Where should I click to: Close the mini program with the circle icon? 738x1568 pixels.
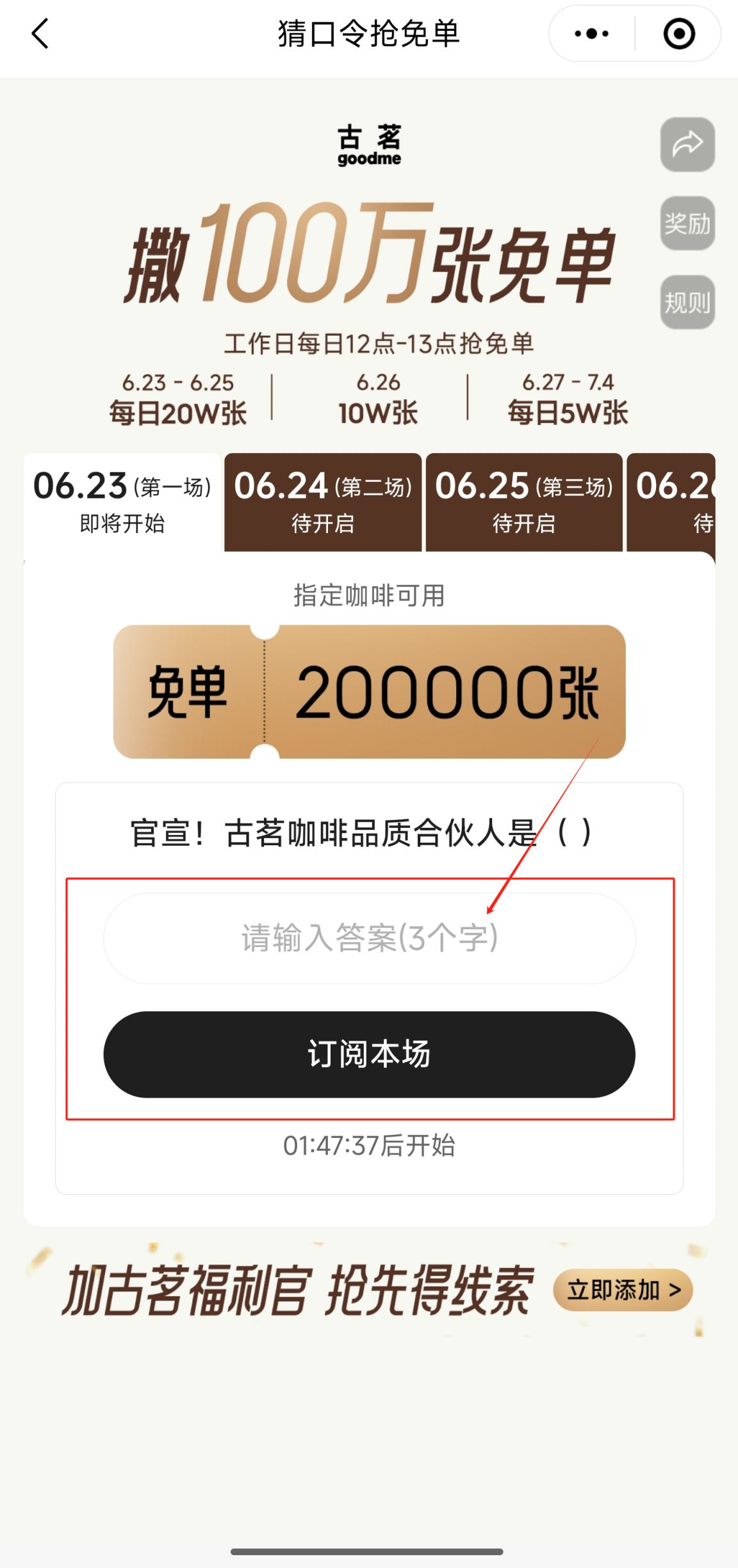tap(678, 33)
